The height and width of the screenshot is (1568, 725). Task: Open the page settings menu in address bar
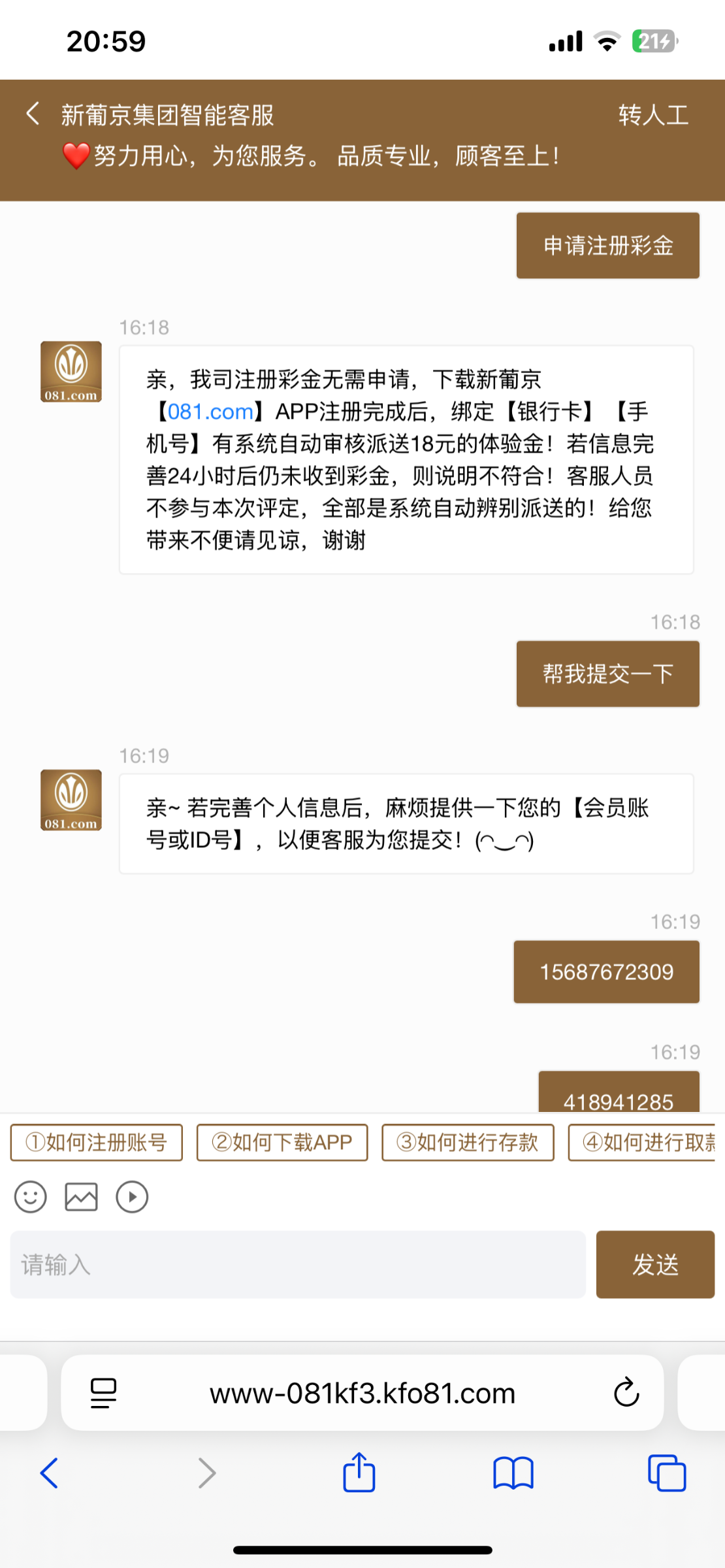[103, 1393]
